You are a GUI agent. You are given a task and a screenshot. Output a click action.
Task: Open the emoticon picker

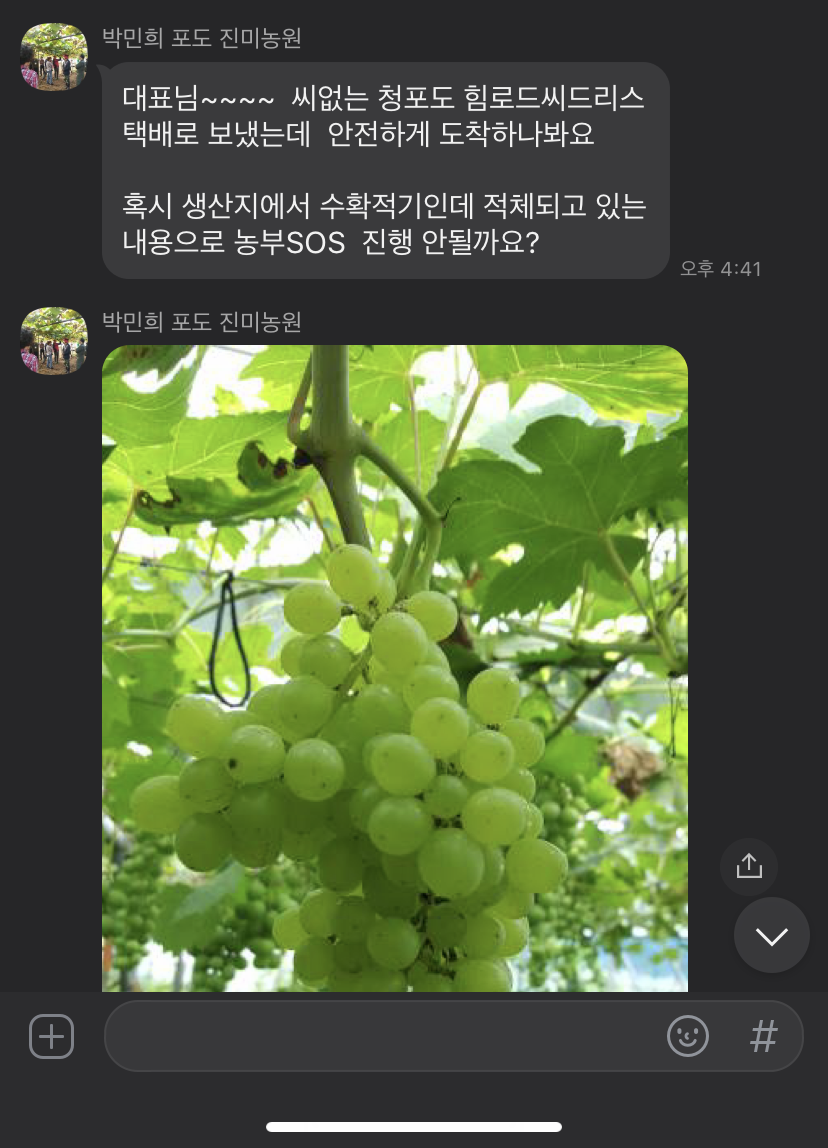687,1036
